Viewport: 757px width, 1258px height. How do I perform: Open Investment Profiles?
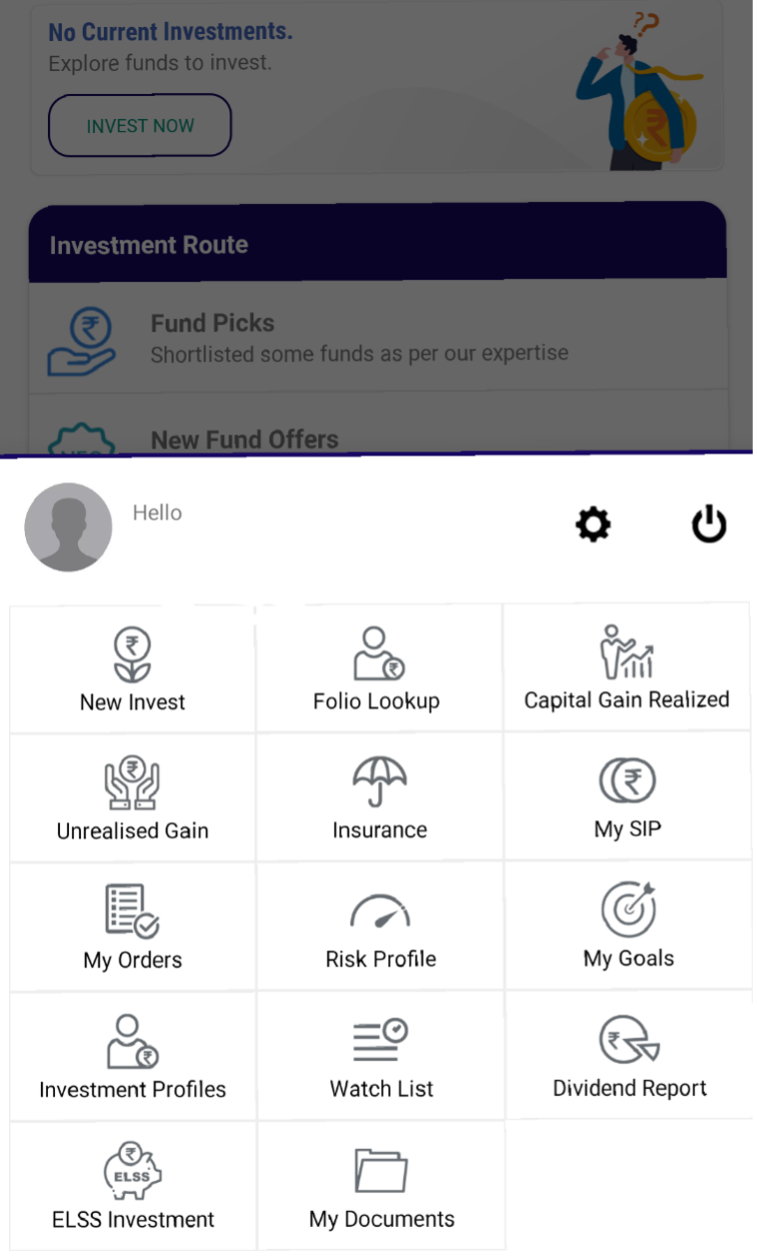[x=133, y=1056]
